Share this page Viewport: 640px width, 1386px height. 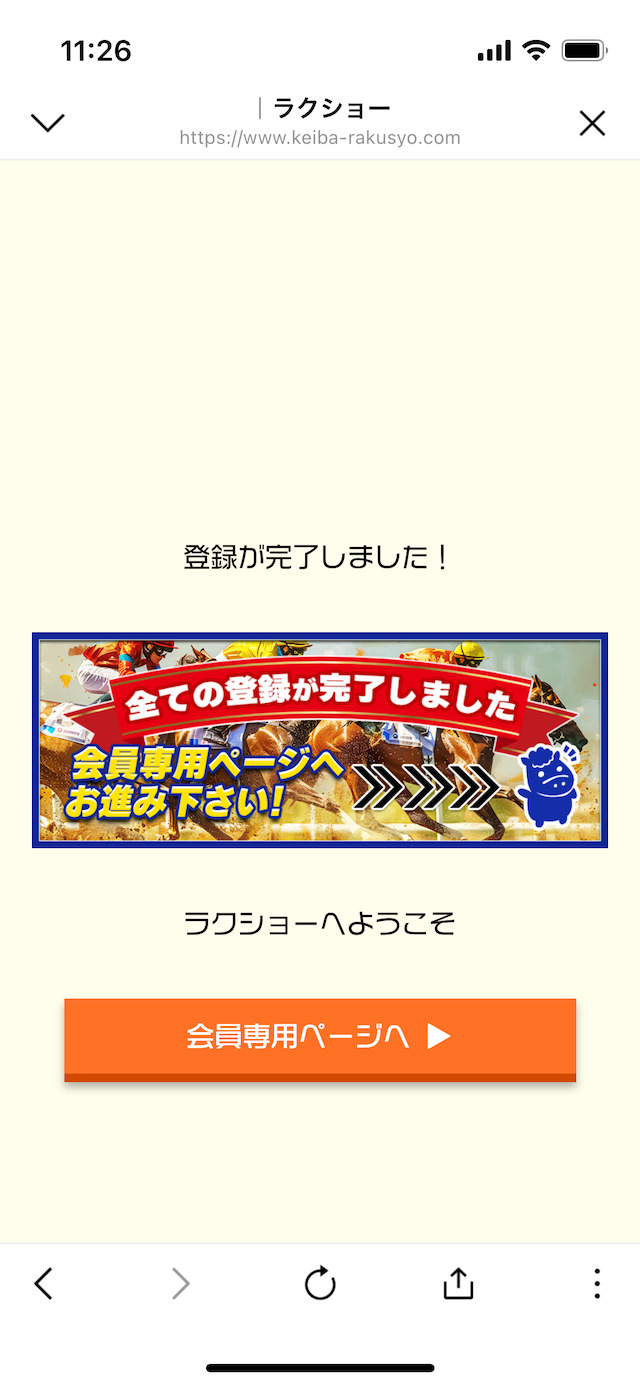(458, 1283)
